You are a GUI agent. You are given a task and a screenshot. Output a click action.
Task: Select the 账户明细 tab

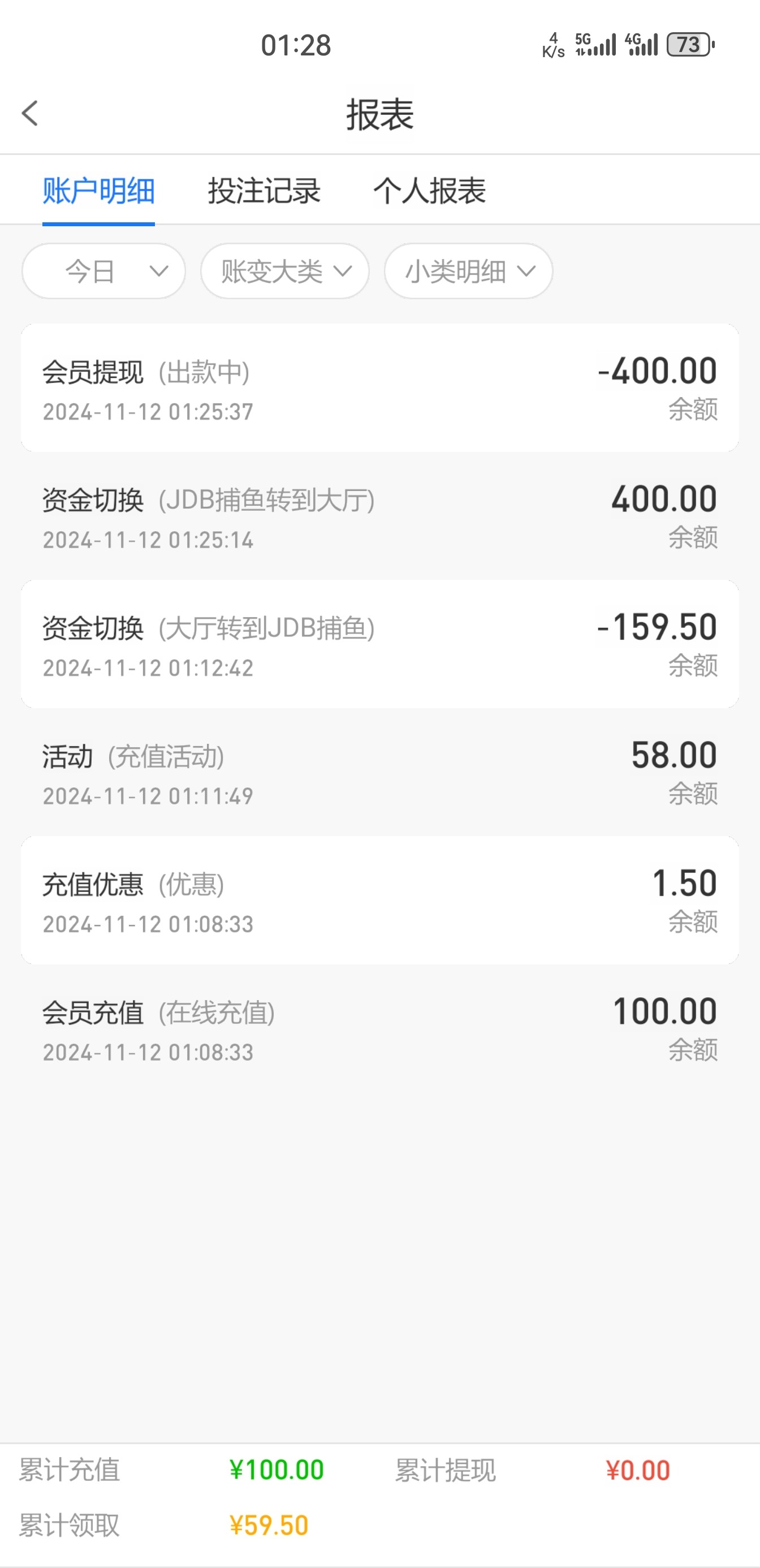point(98,191)
